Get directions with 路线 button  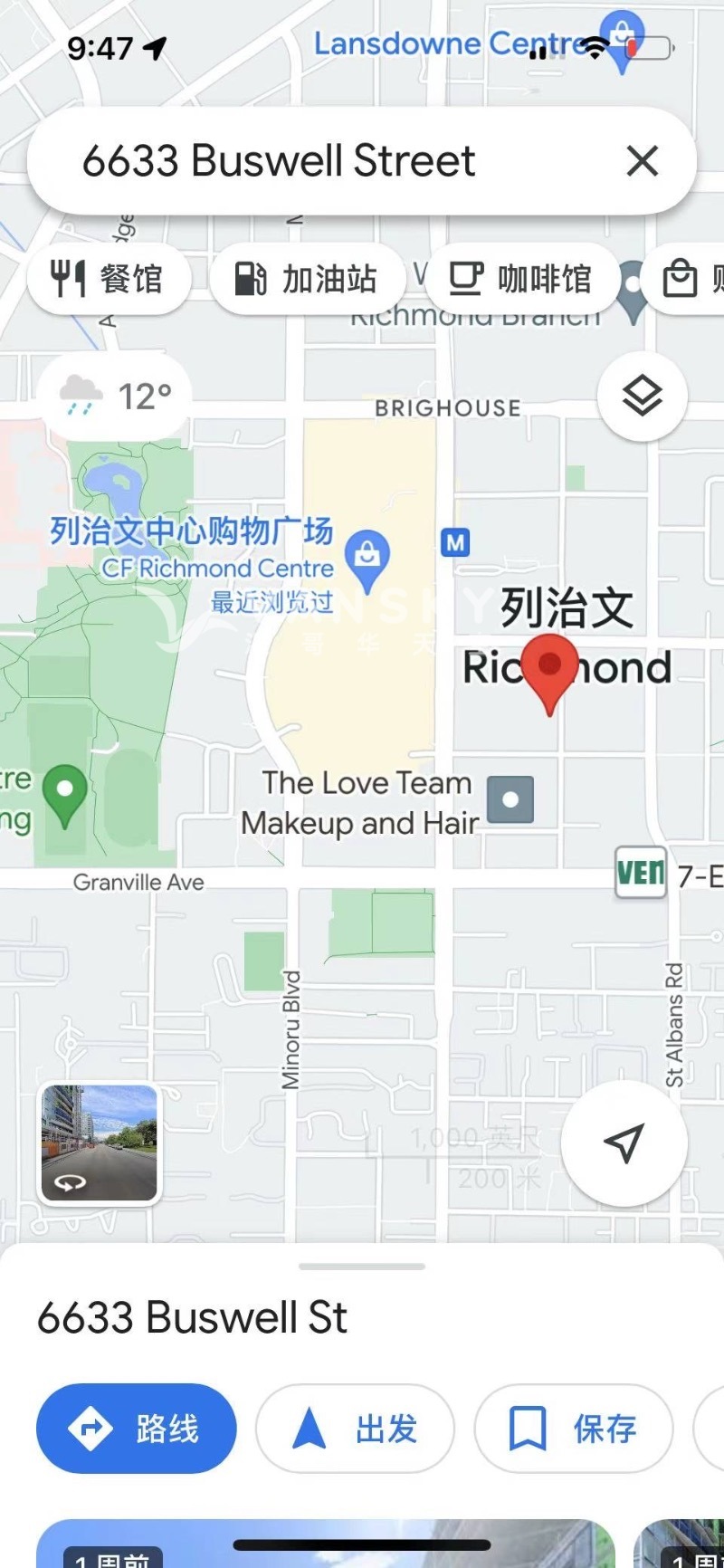tap(136, 1429)
